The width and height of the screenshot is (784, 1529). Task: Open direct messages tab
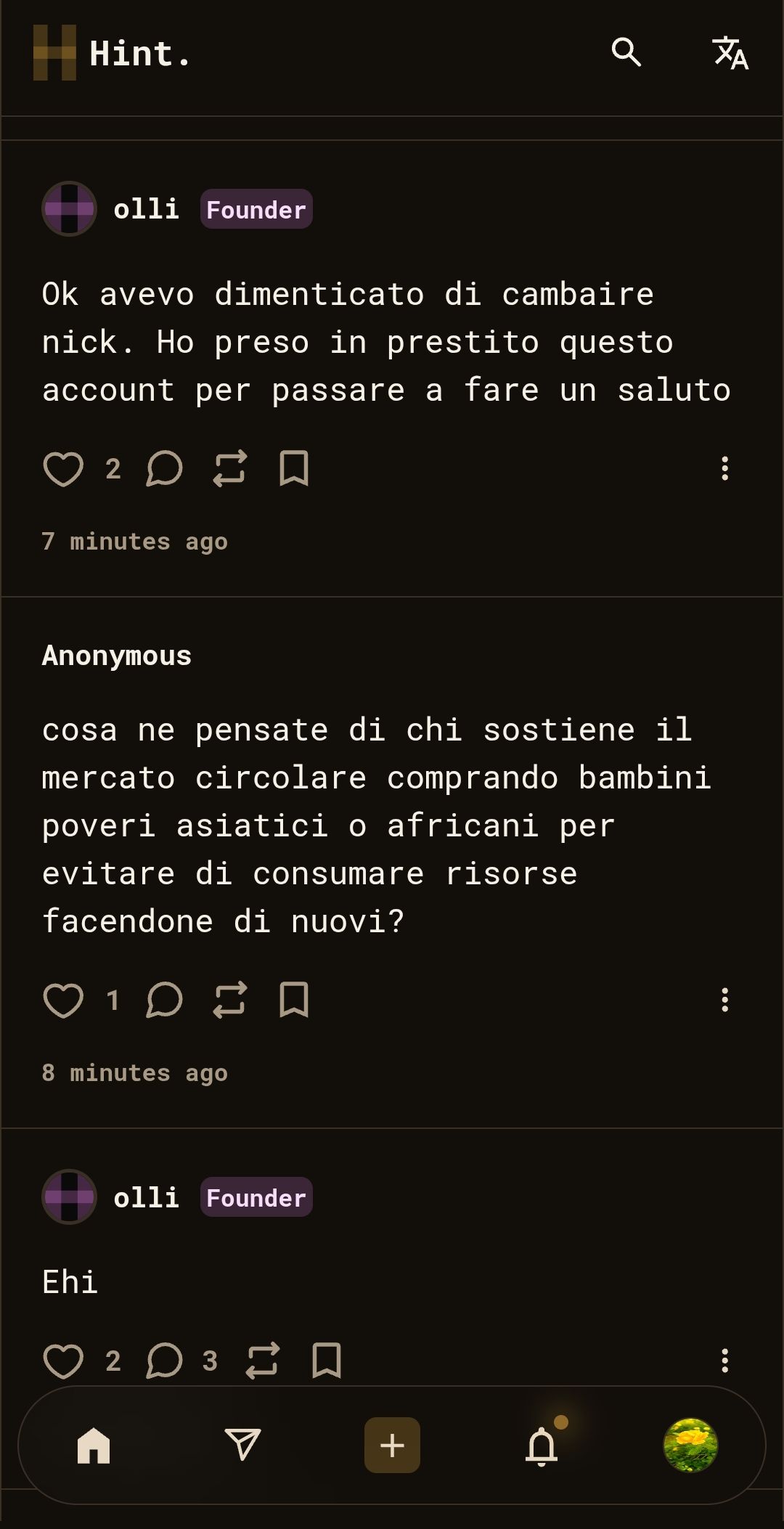(242, 1445)
